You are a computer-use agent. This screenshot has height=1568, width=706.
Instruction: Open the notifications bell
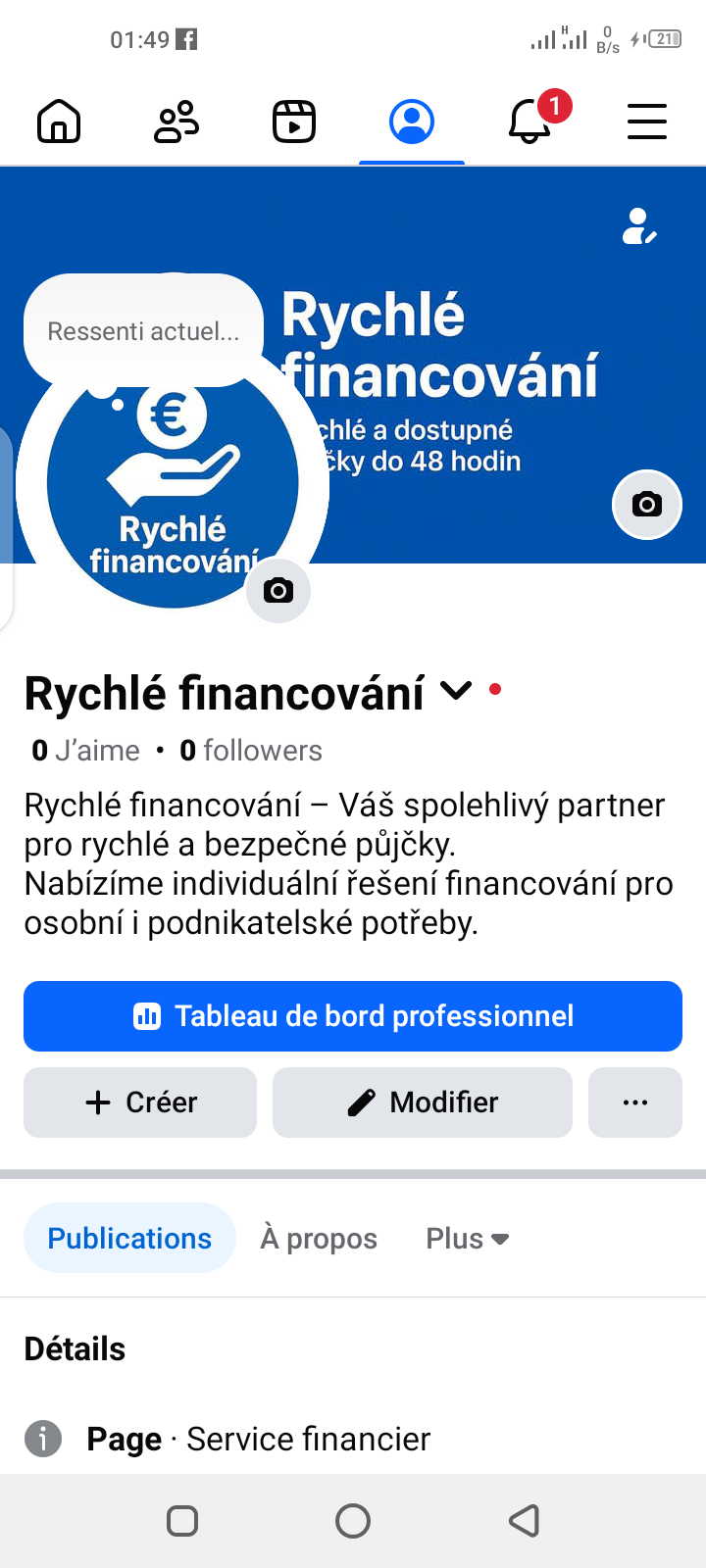530,122
